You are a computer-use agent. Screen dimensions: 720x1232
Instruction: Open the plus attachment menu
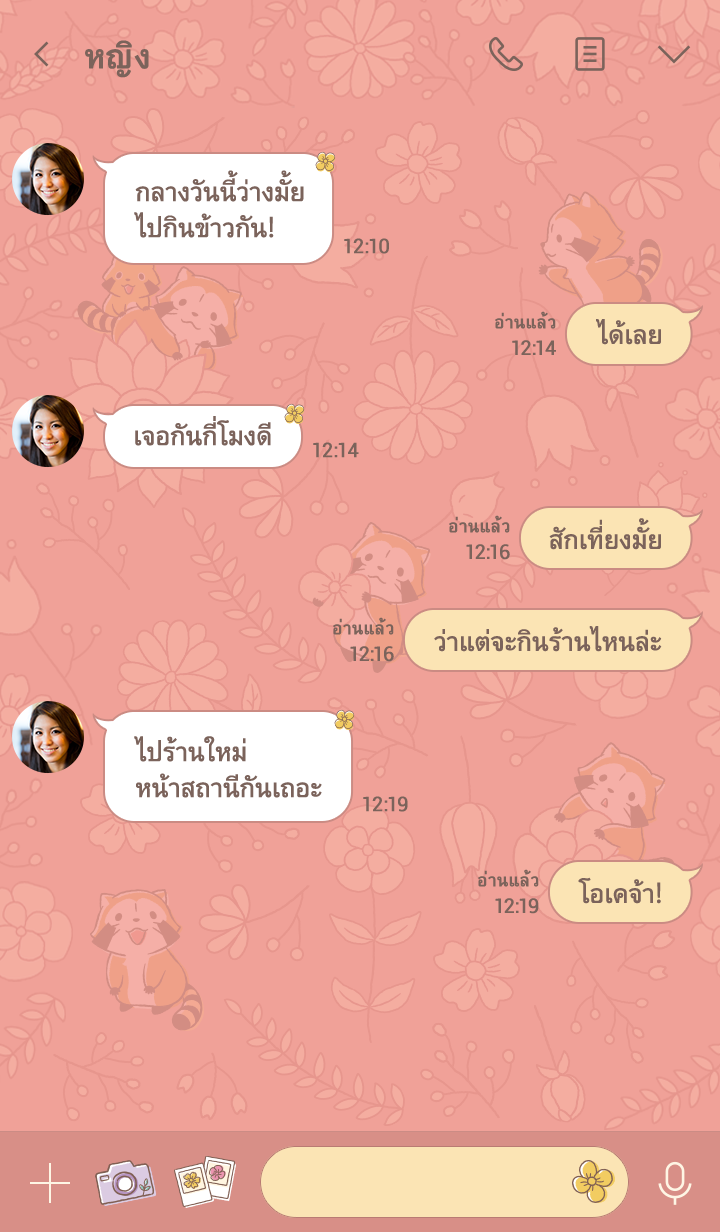[x=50, y=1183]
